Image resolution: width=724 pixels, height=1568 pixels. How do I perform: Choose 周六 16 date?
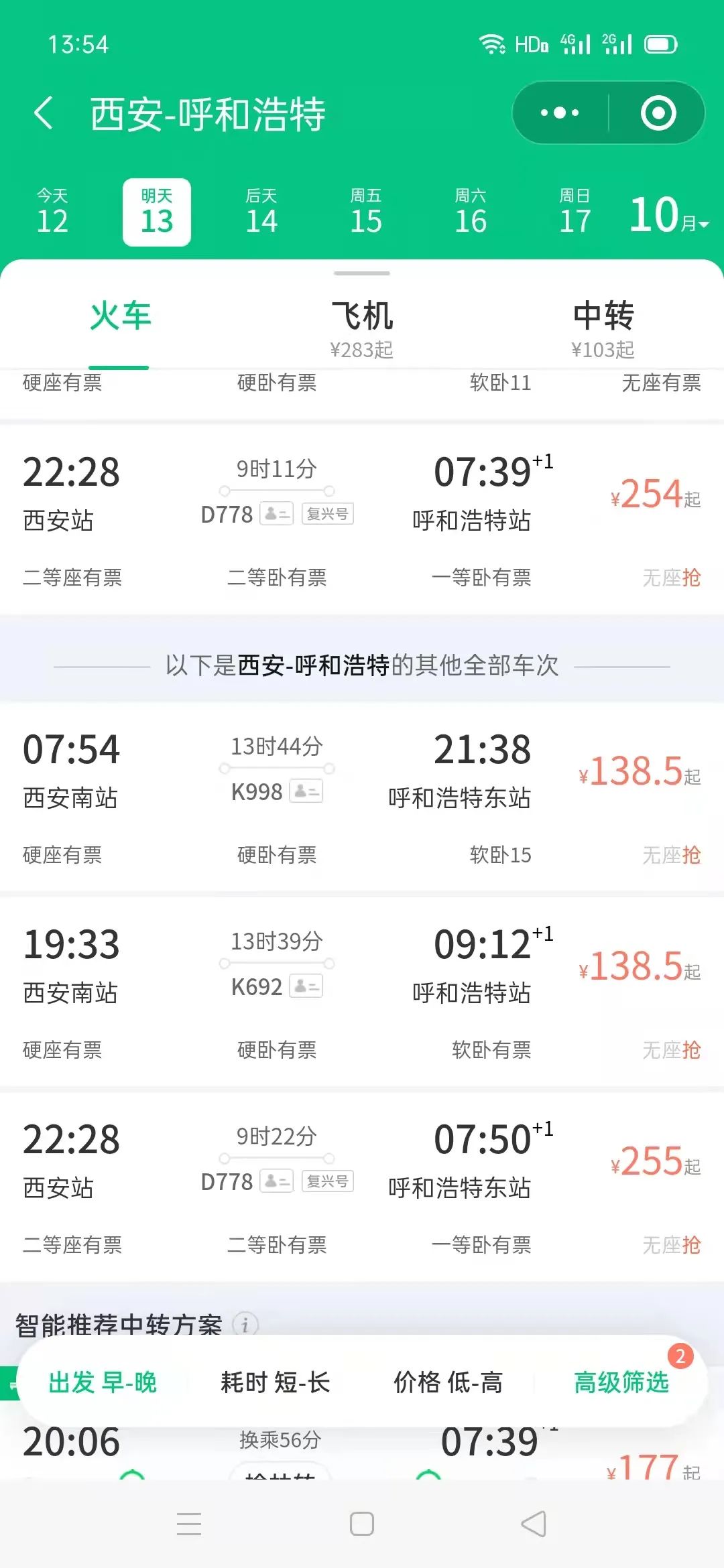pyautogui.click(x=471, y=212)
